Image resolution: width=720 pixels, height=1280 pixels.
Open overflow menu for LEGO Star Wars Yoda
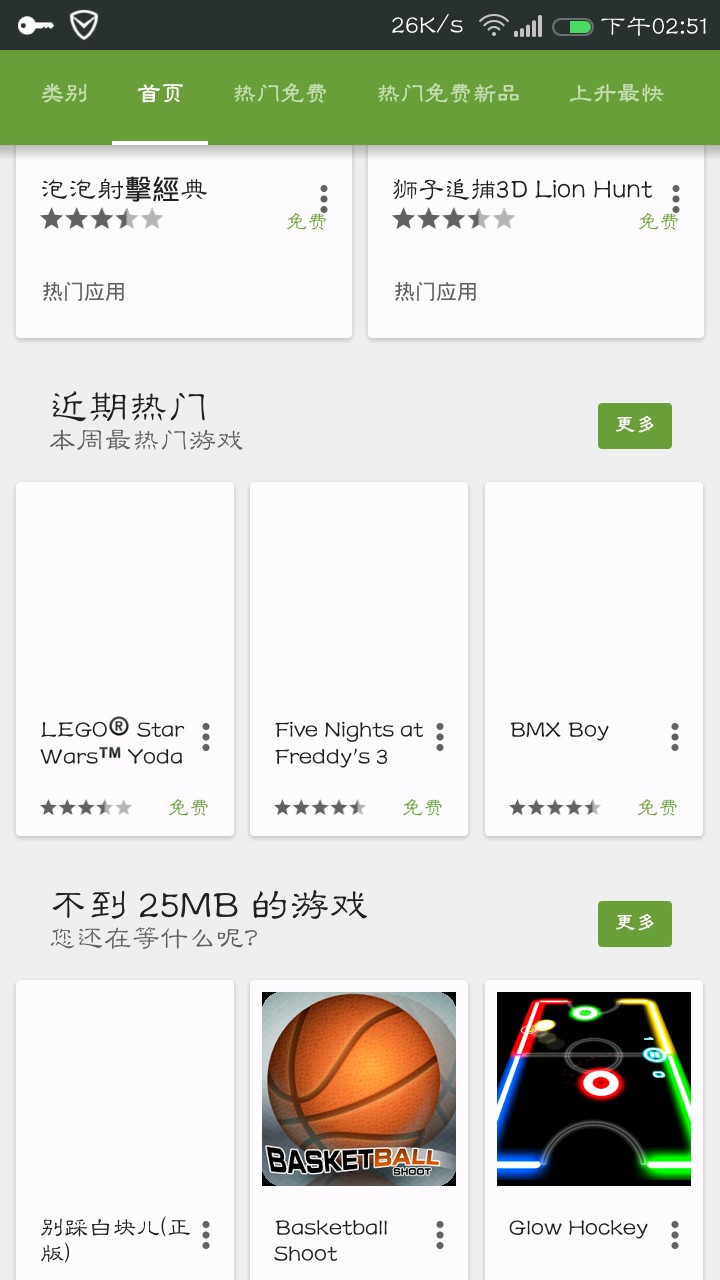[206, 737]
